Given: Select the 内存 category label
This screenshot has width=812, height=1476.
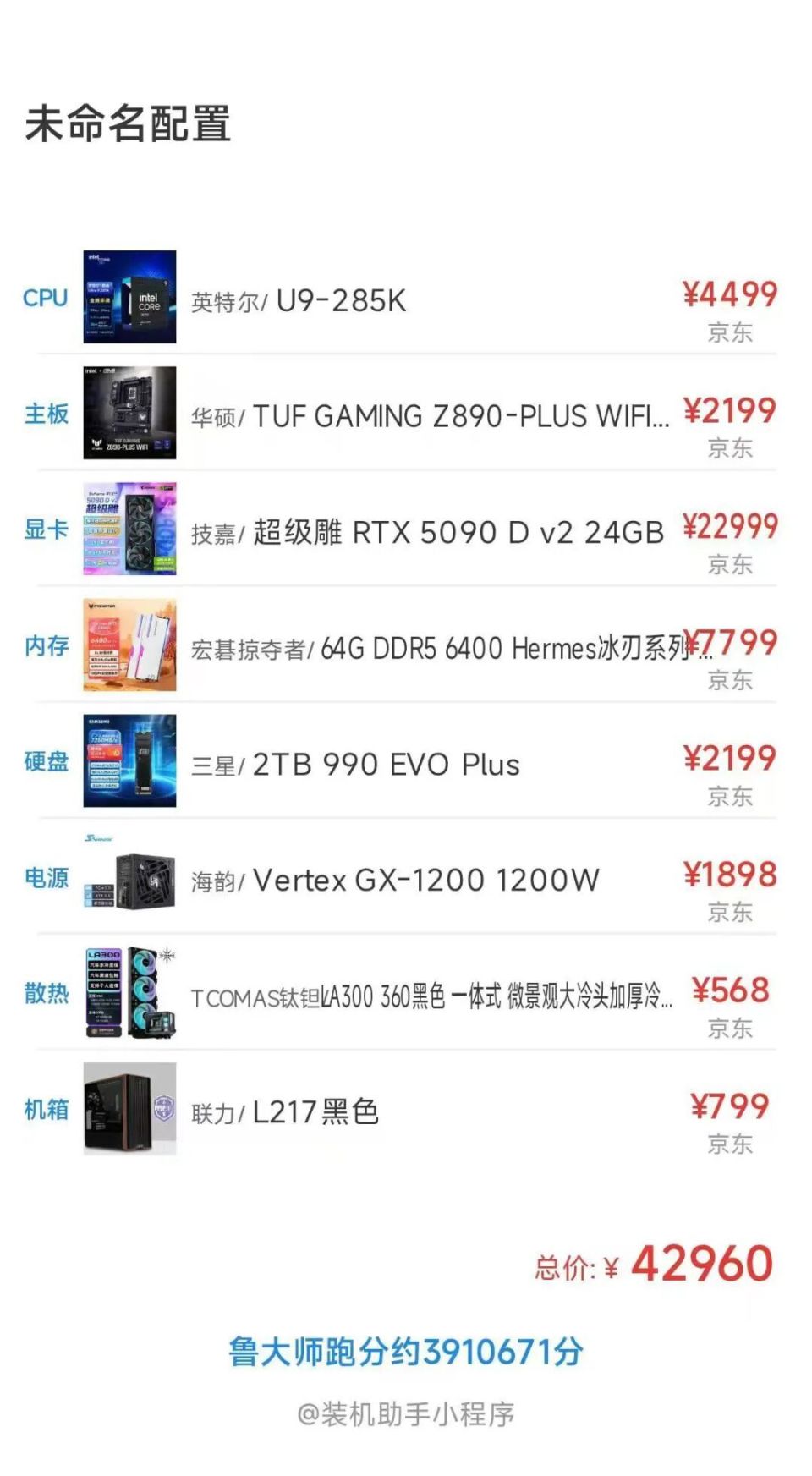Looking at the screenshot, I should click(x=47, y=648).
